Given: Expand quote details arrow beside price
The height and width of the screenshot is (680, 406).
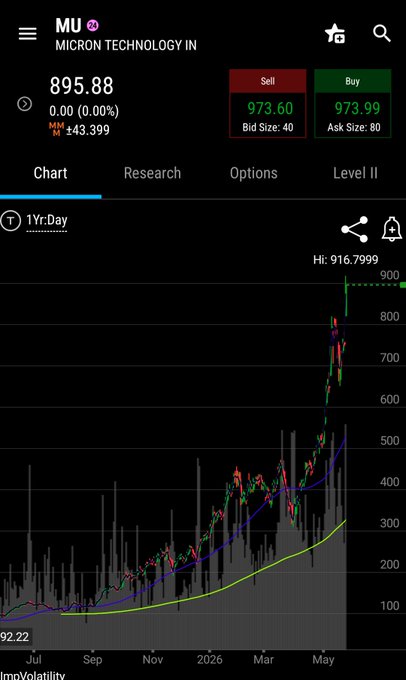Looking at the screenshot, I should [24, 104].
